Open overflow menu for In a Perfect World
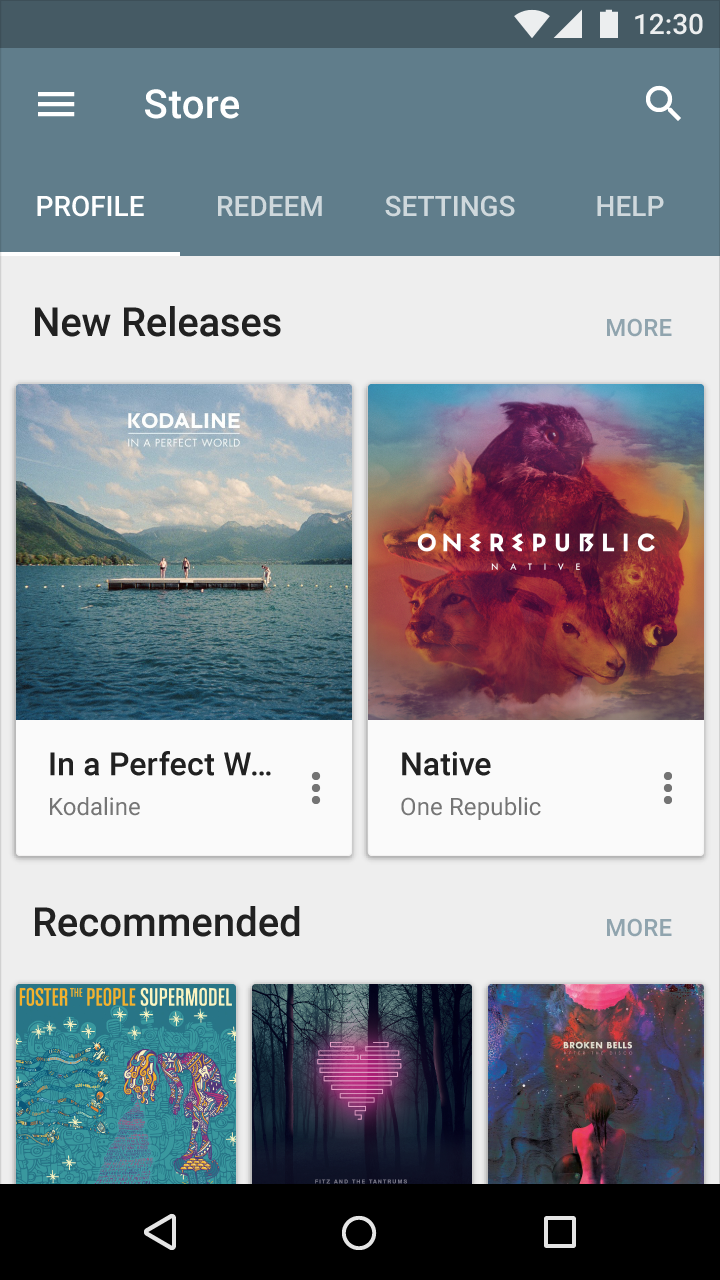The image size is (720, 1280). 316,788
